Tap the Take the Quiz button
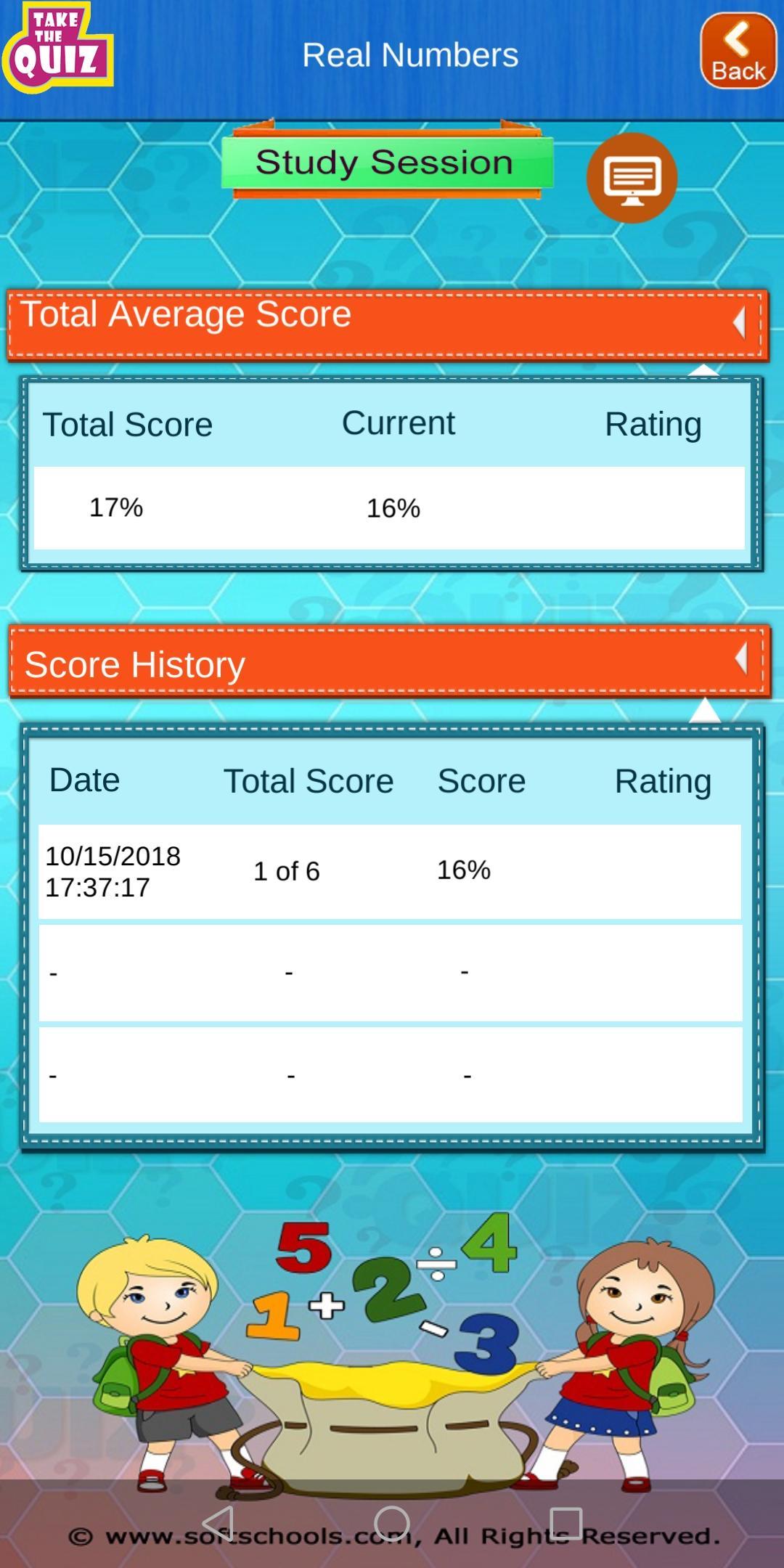The height and width of the screenshot is (1568, 784). pos(57,48)
